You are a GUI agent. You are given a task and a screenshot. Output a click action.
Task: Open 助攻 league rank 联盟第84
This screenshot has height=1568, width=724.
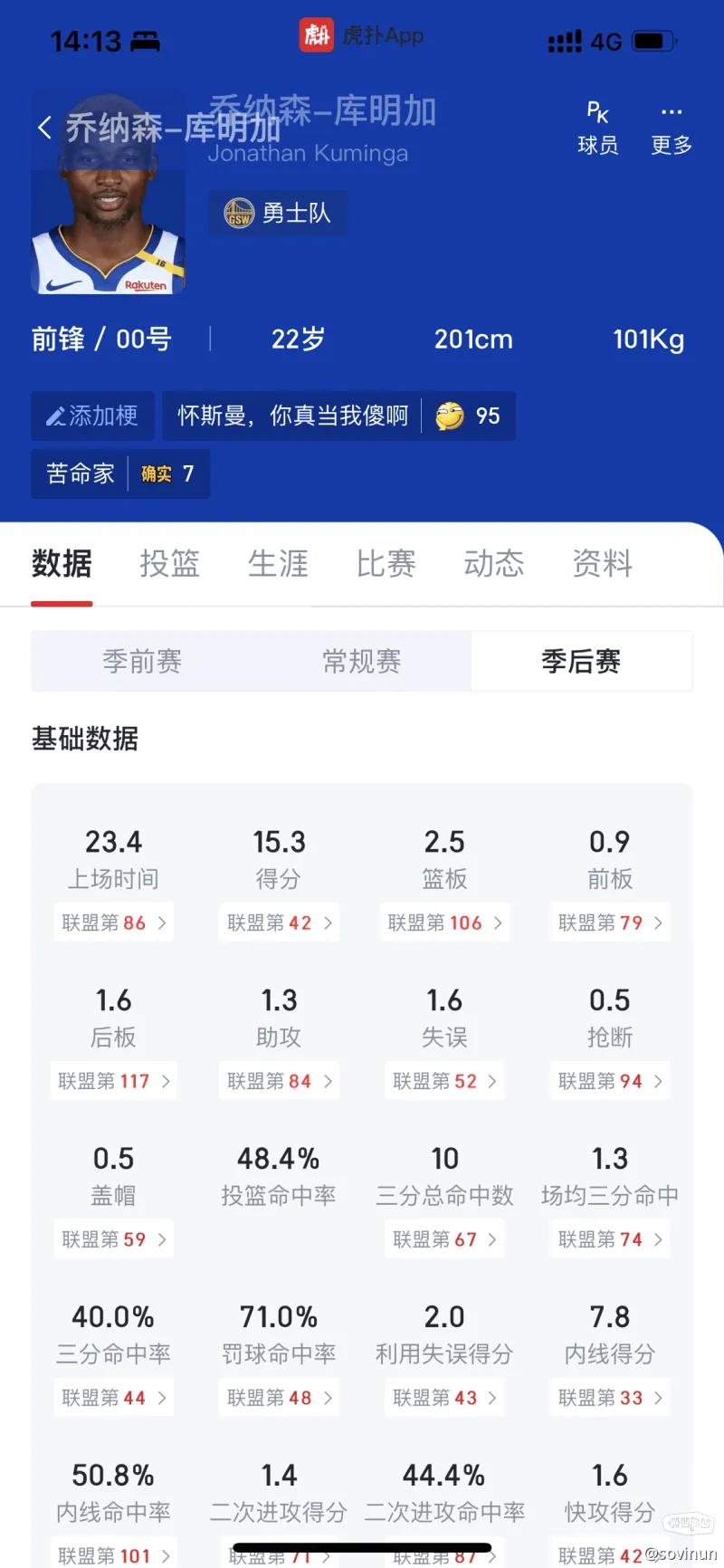point(279,1081)
